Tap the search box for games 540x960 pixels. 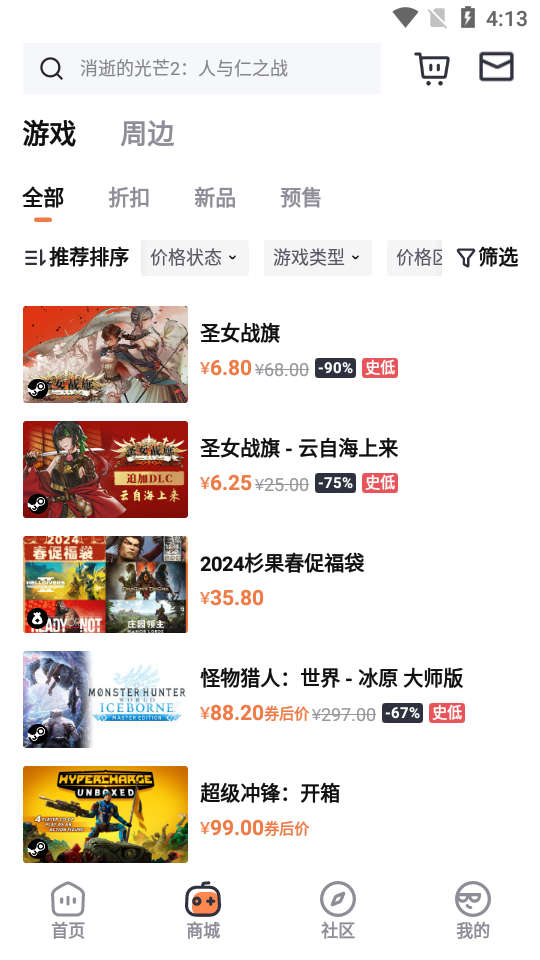201,69
